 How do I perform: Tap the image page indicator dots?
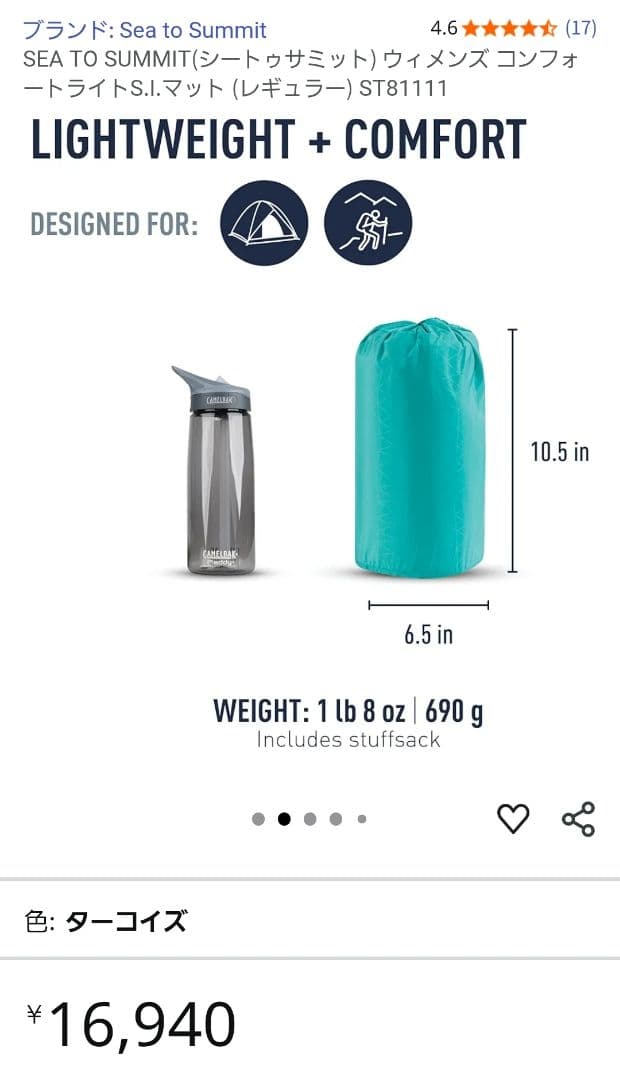(x=310, y=819)
